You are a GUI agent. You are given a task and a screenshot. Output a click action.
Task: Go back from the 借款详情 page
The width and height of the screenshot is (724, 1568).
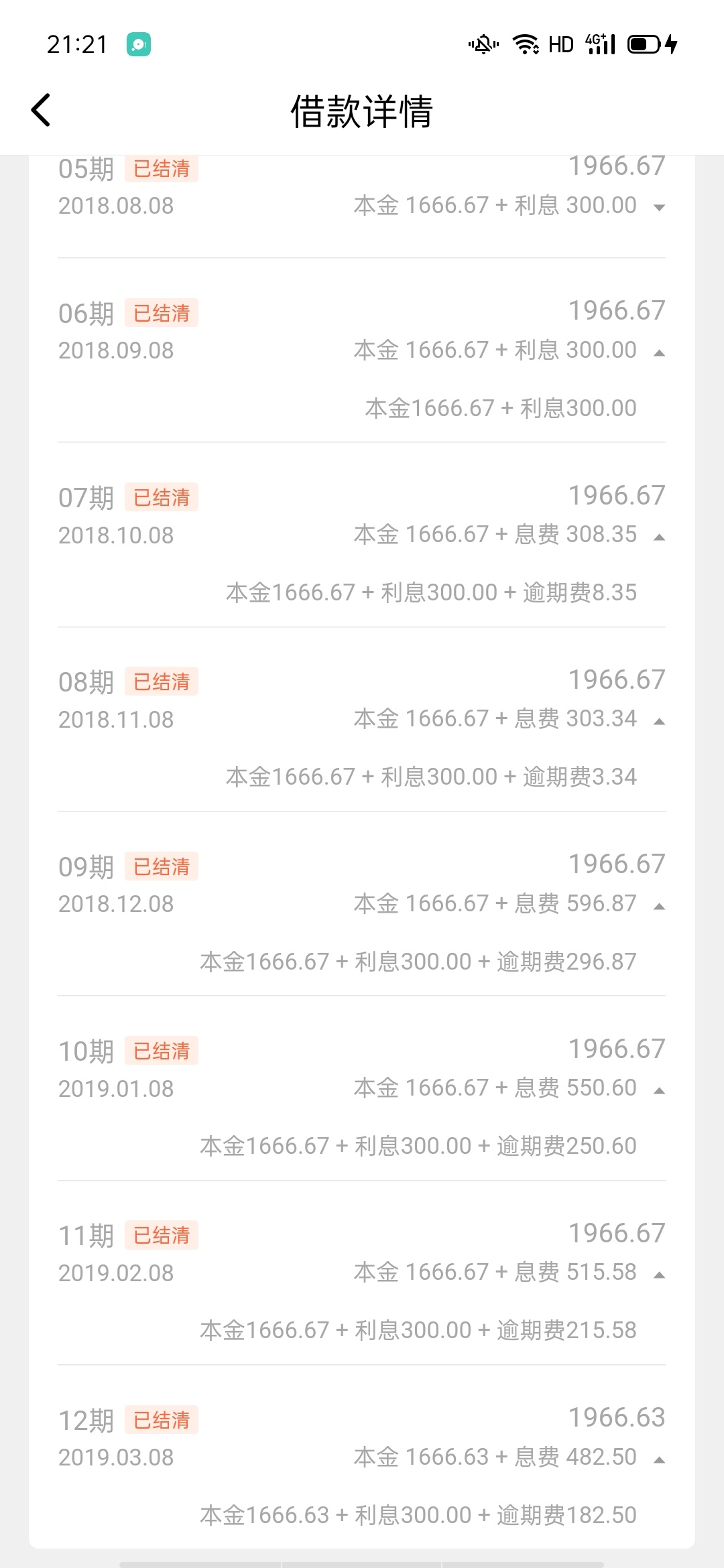pos(41,110)
